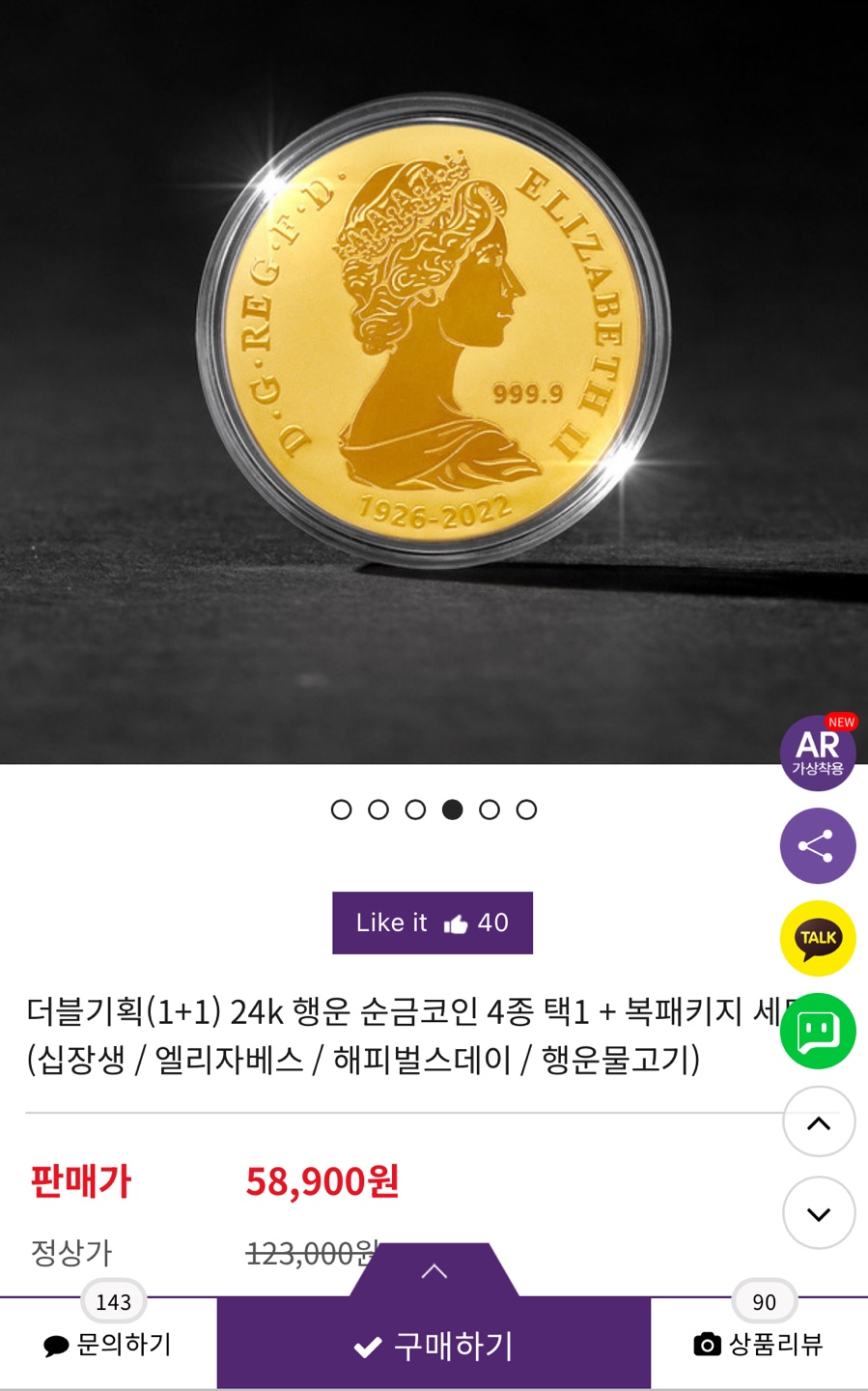Open KakaoTalk chat via the TALK icon
868x1391 pixels.
(x=818, y=938)
